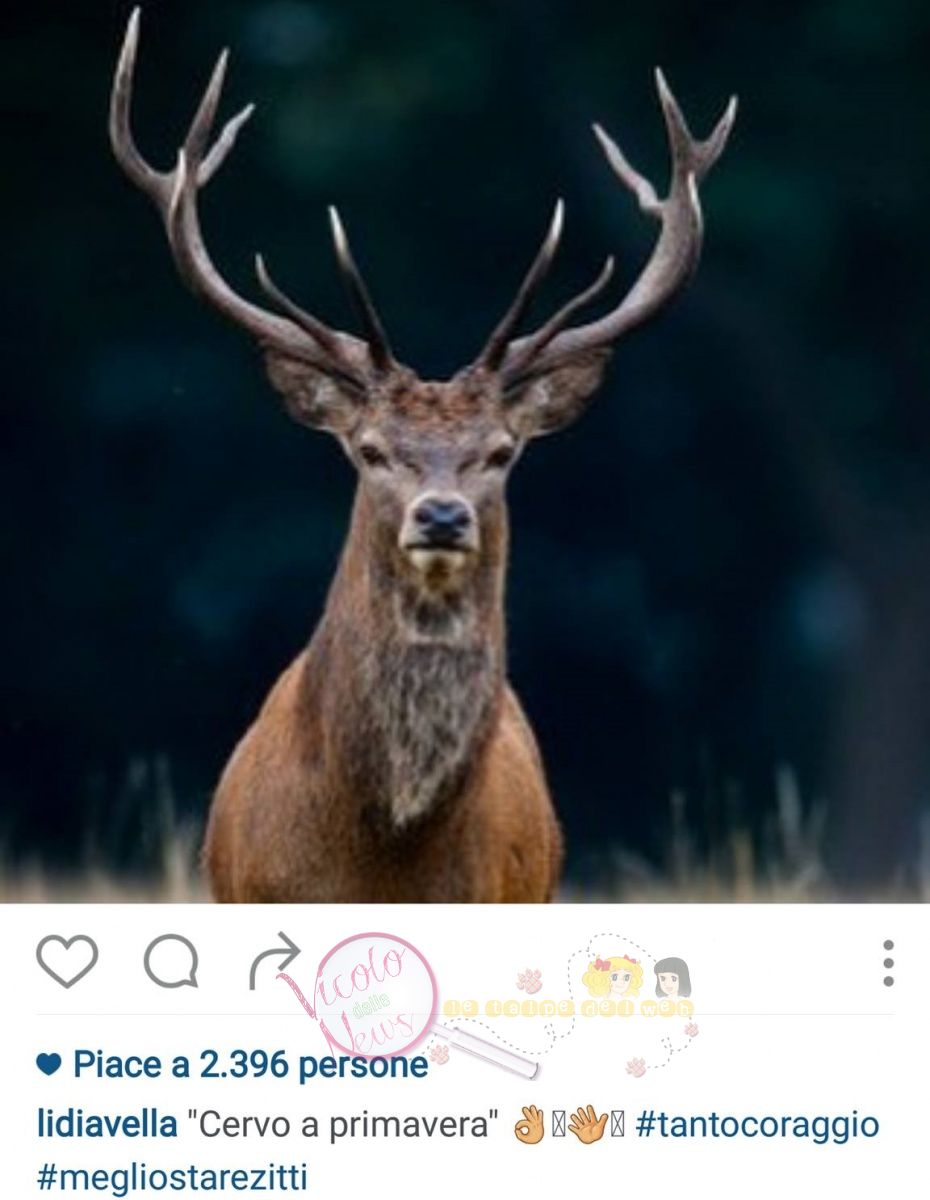Screen dimensions: 930x1200
Task: Open the three-dot overflow menu
Action: click(888, 964)
